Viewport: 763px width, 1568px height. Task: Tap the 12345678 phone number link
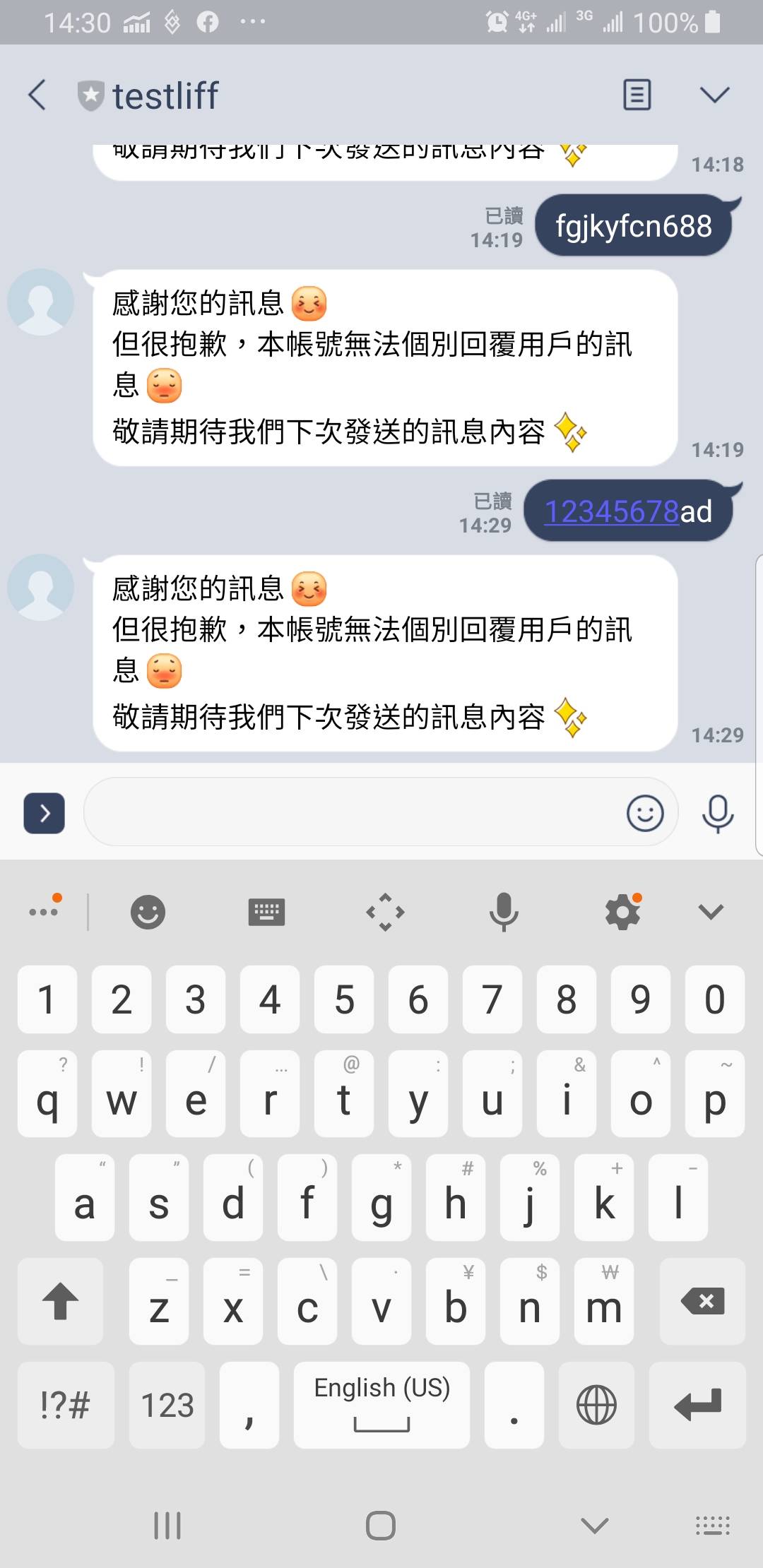pos(611,511)
